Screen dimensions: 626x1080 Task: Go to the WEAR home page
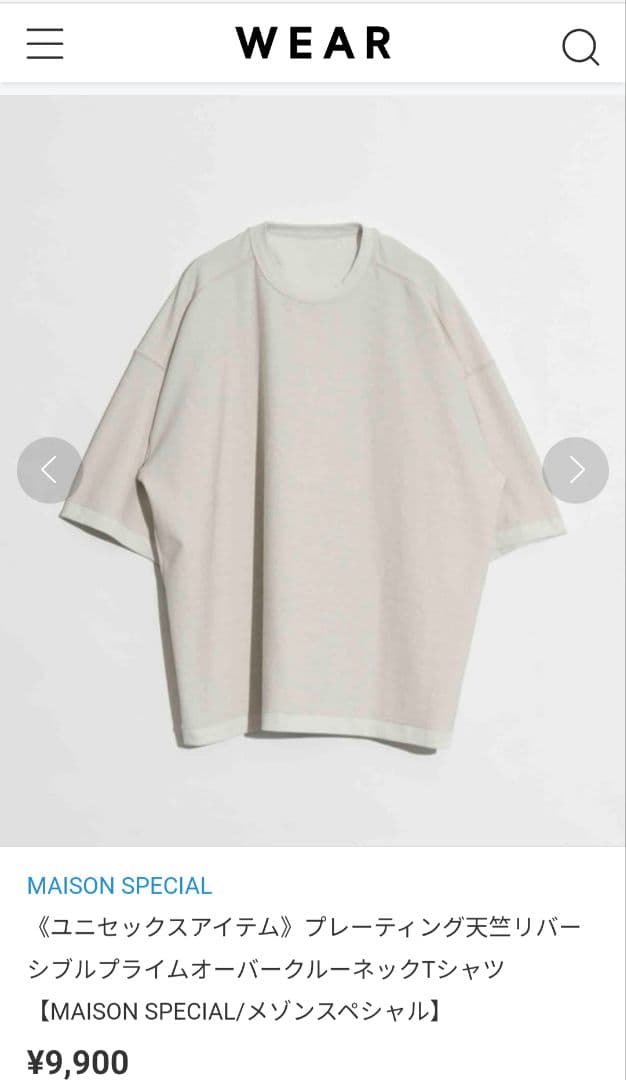pos(313,43)
